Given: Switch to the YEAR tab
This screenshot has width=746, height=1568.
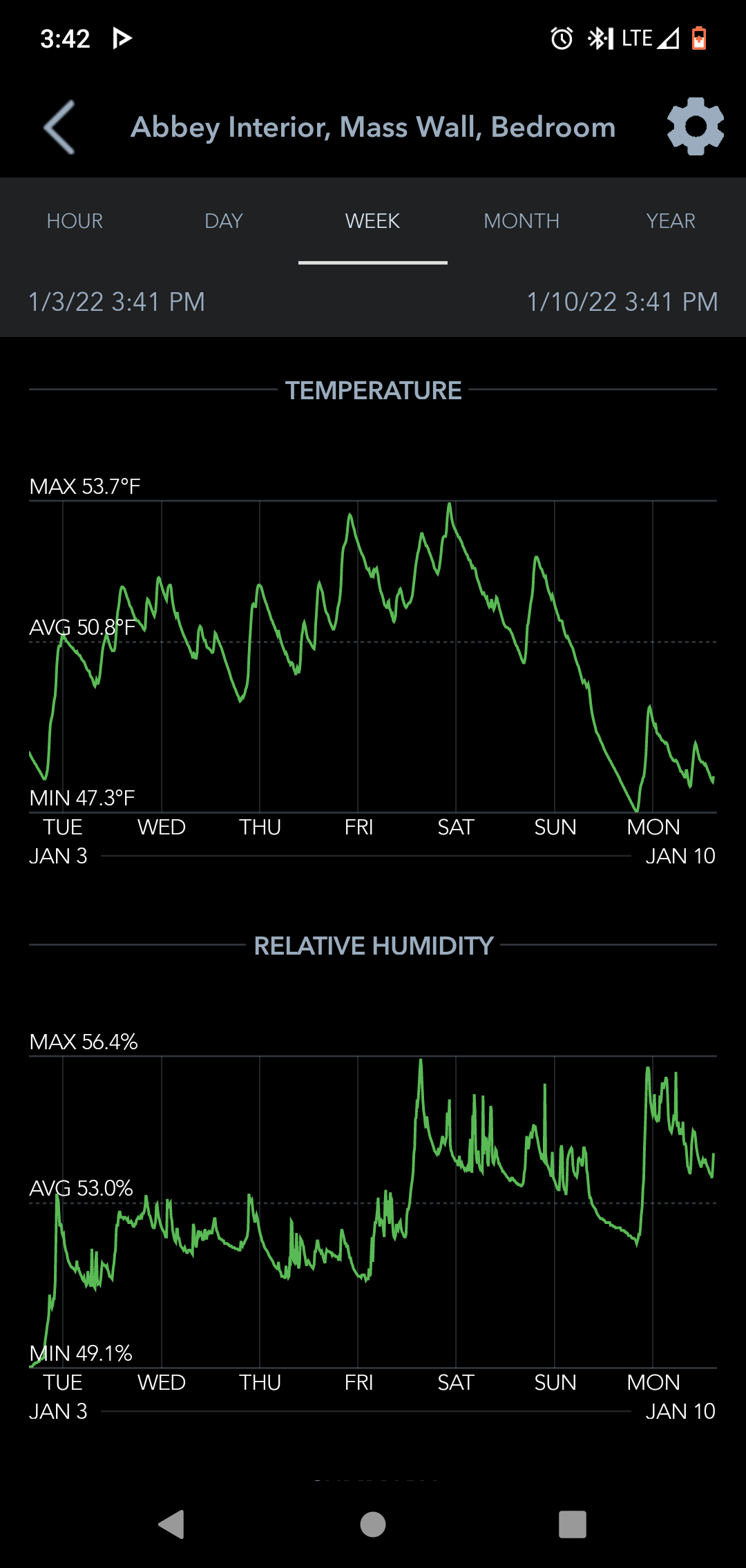Looking at the screenshot, I should click(x=671, y=221).
